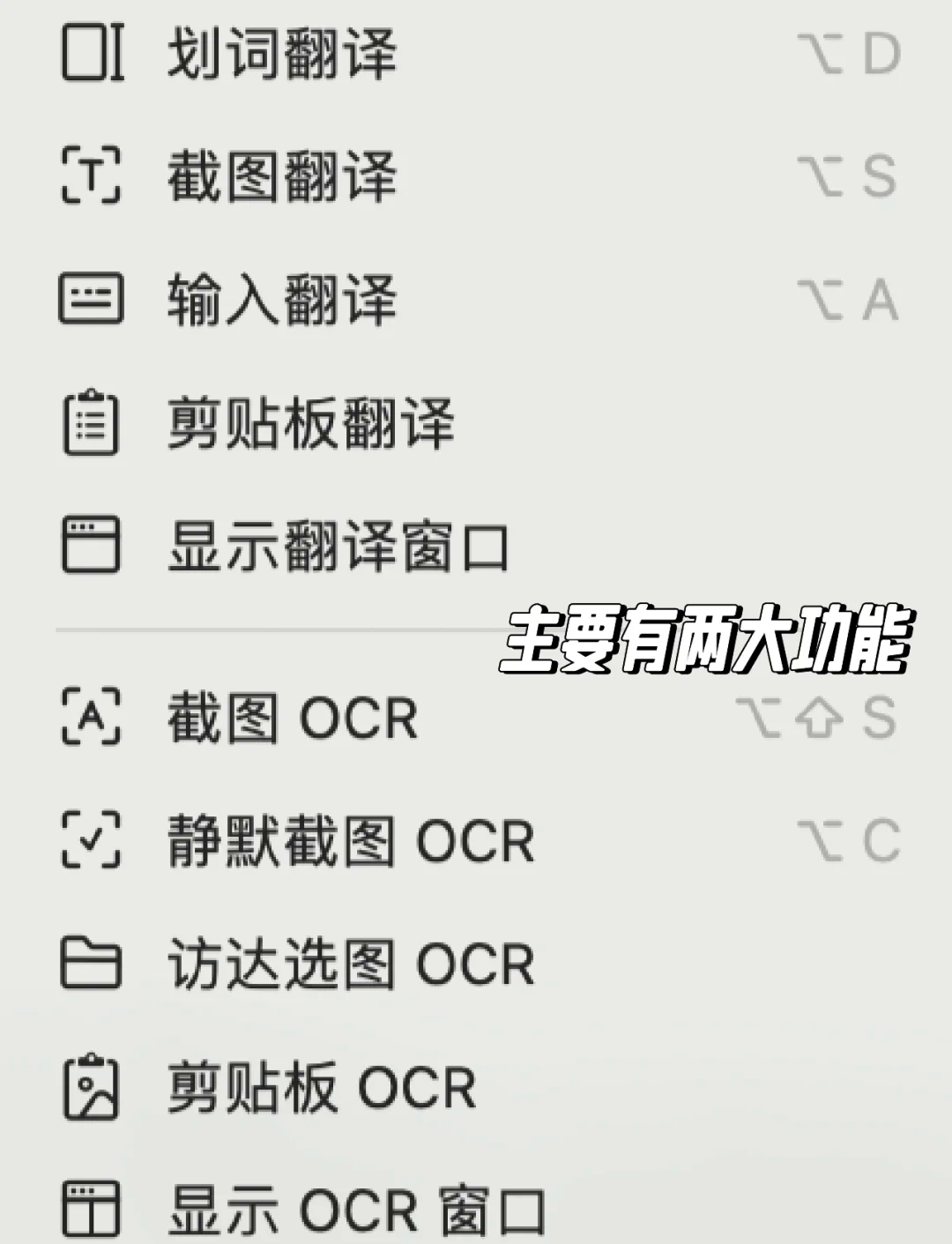Start 截图 OCR from the menu
The image size is (952, 1244).
291,719
